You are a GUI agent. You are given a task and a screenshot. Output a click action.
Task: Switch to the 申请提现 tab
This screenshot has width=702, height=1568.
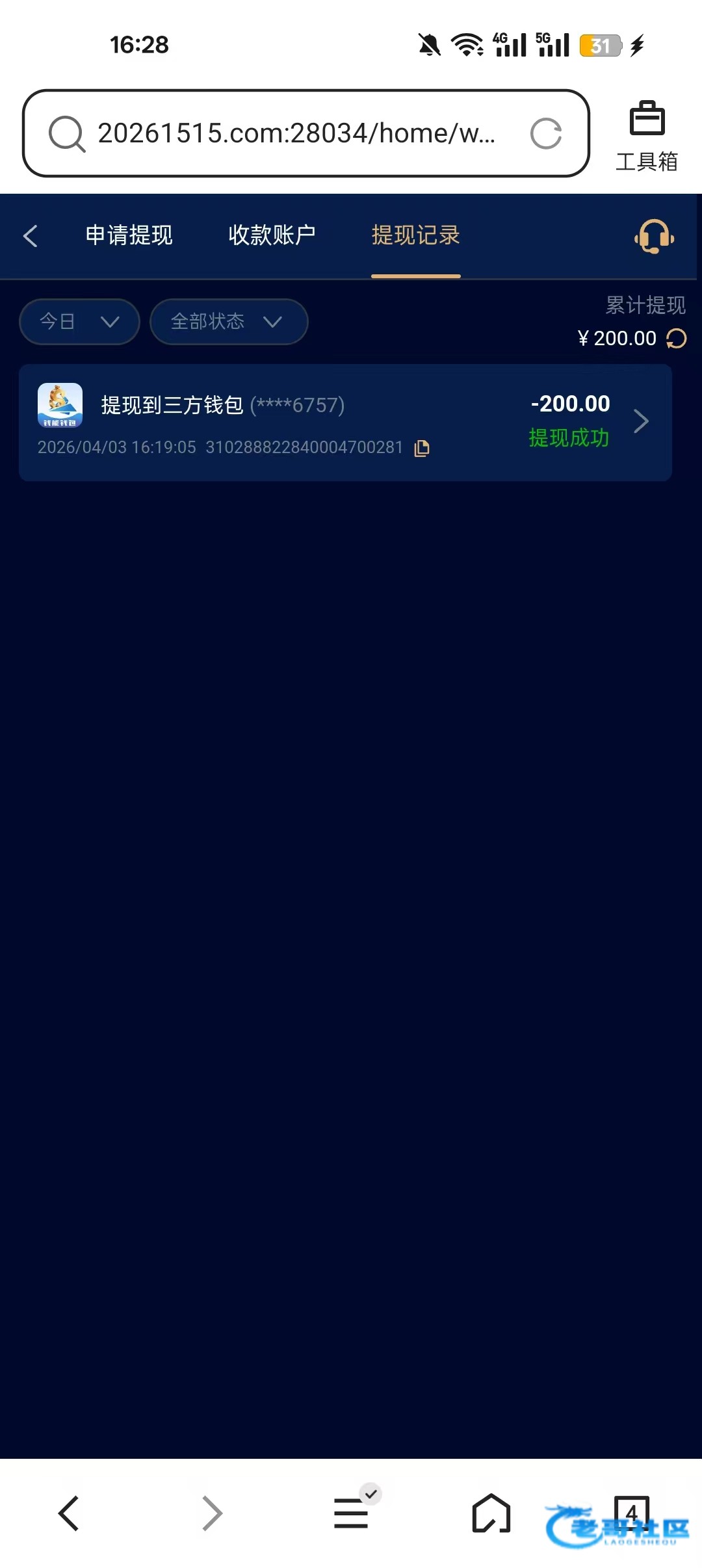click(x=129, y=235)
